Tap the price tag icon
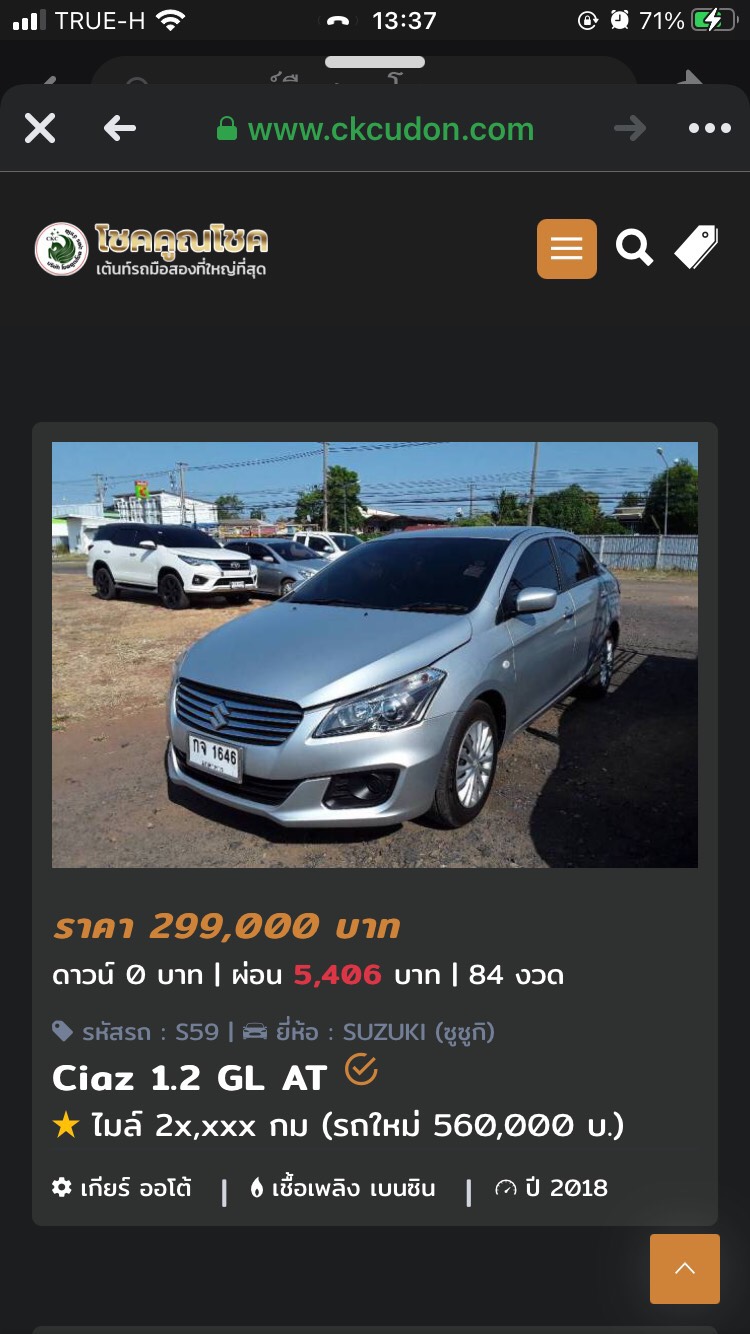Viewport: 750px width, 1334px height. click(696, 247)
